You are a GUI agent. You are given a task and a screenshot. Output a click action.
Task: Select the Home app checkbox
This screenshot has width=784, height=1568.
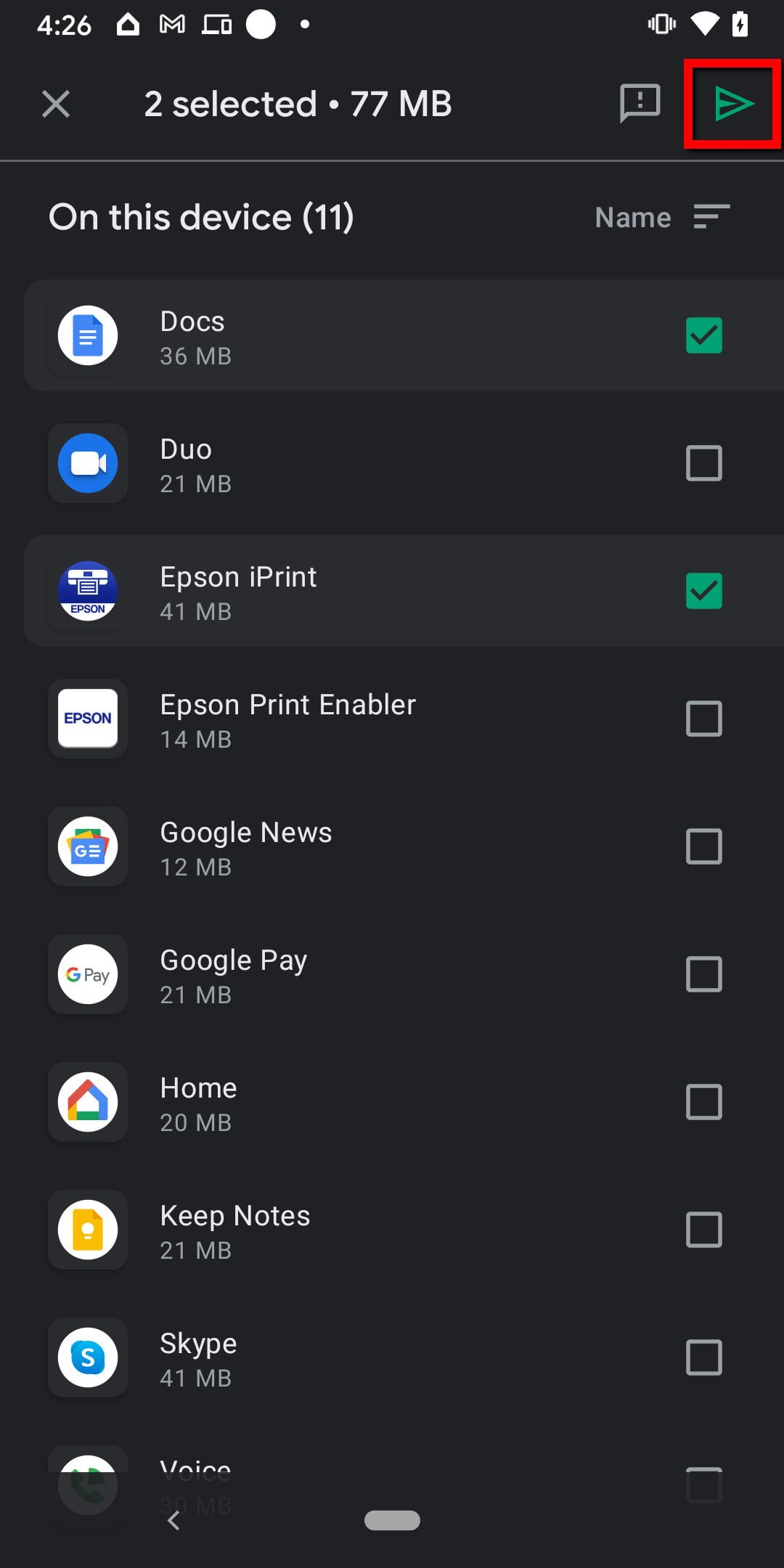click(x=703, y=1102)
